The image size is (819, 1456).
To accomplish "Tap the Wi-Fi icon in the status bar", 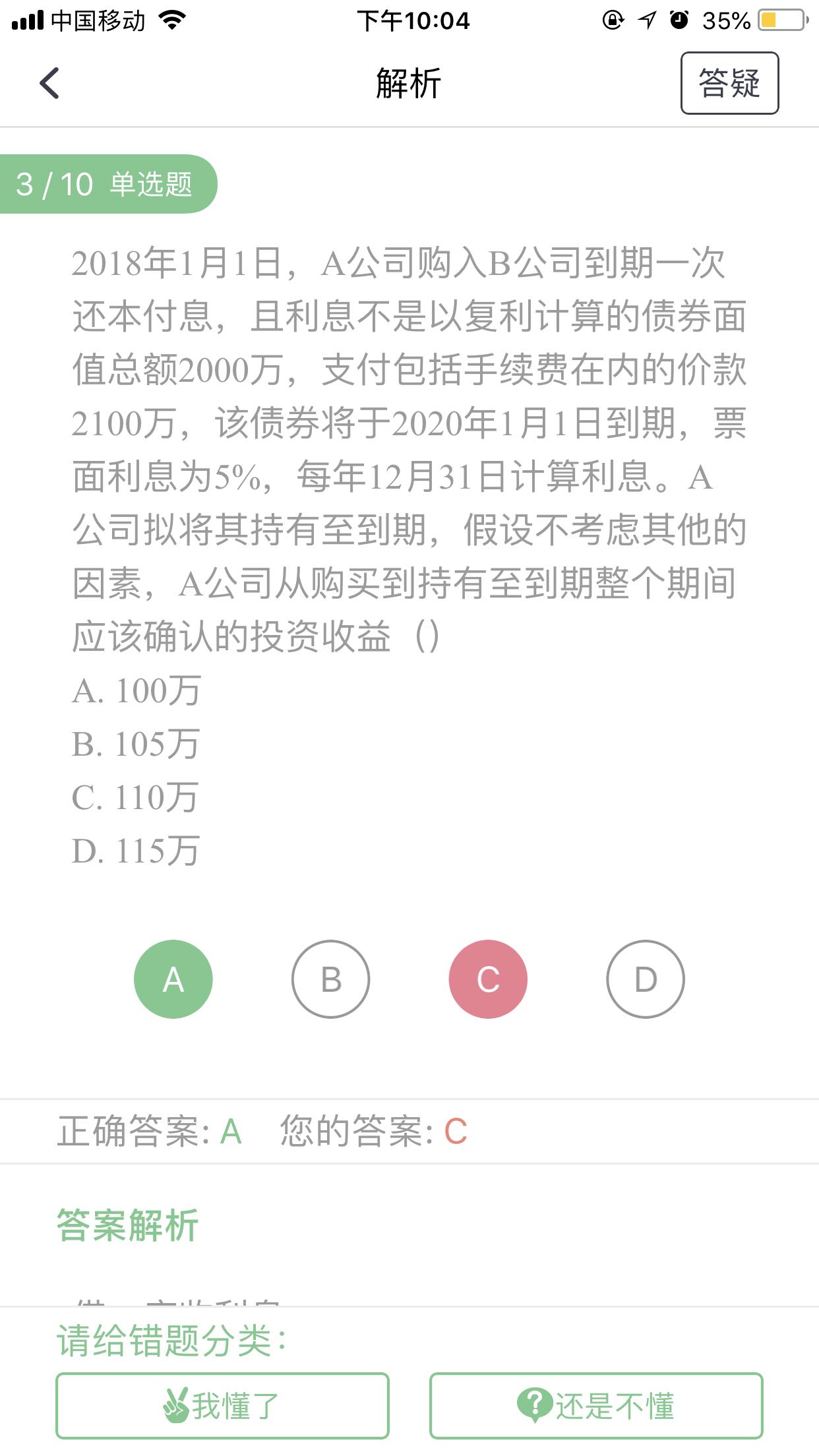I will [x=173, y=20].
